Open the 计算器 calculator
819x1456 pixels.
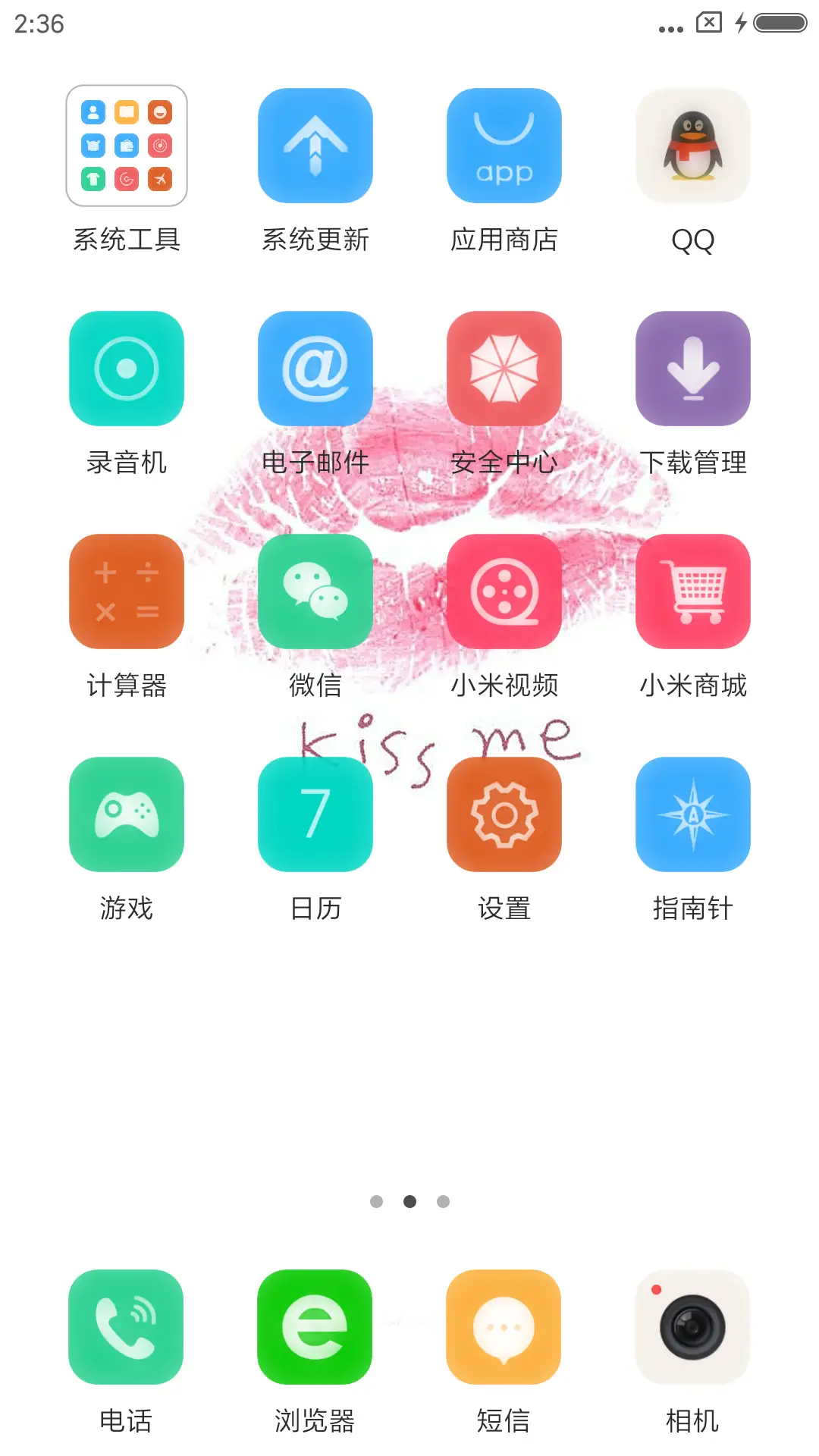(x=126, y=592)
